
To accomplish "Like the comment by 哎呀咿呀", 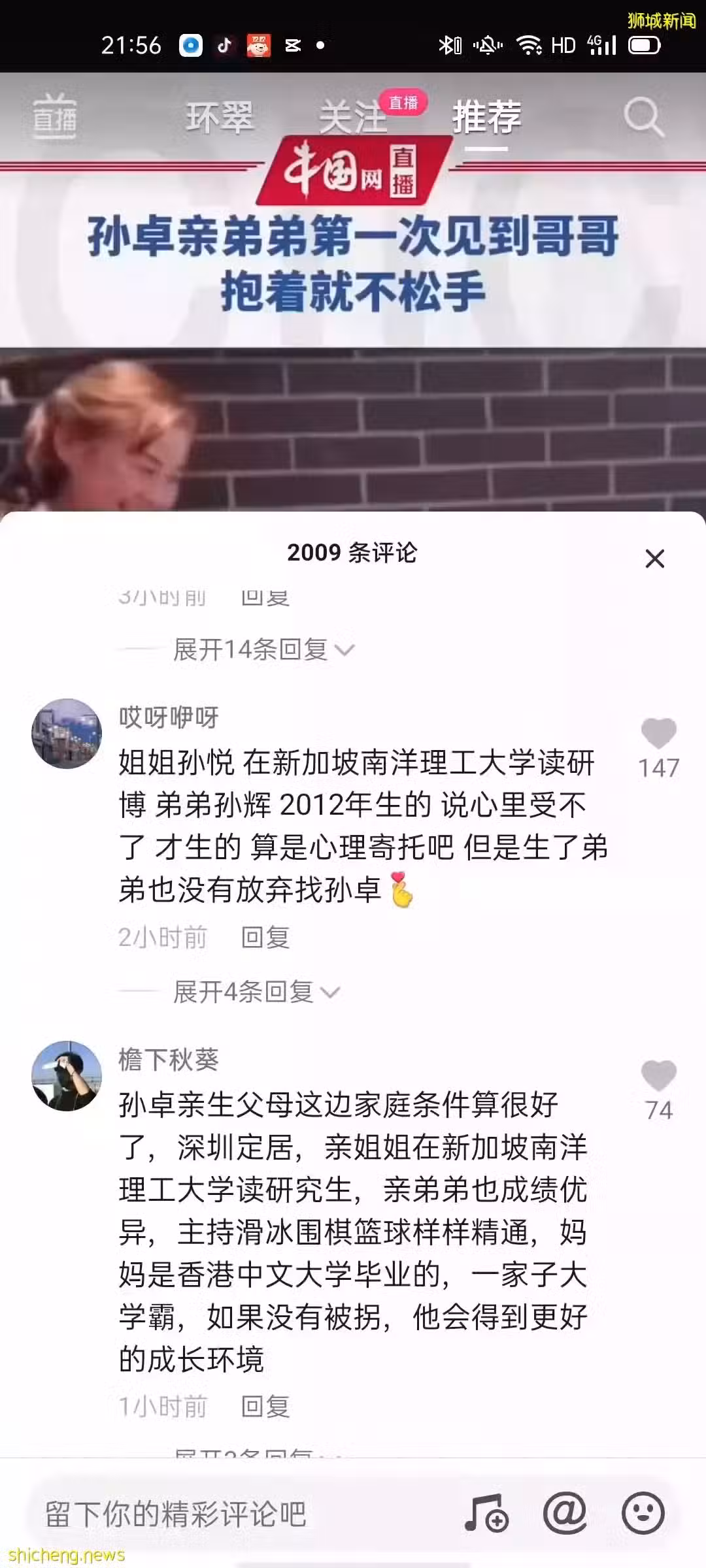I will point(658,734).
